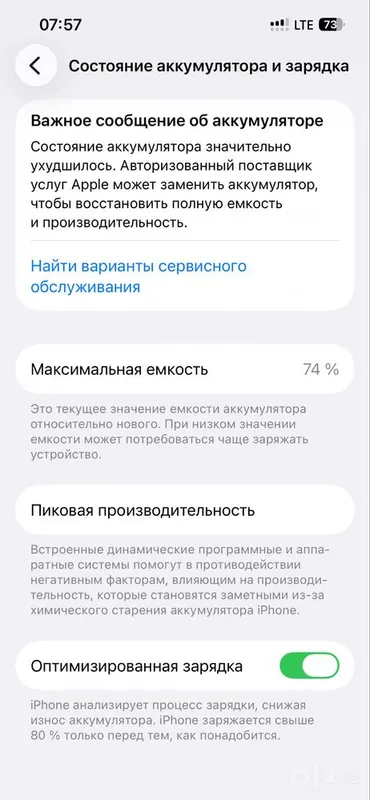This screenshot has width=370, height=800.
Task: Go back with the arrow button
Action: click(35, 66)
